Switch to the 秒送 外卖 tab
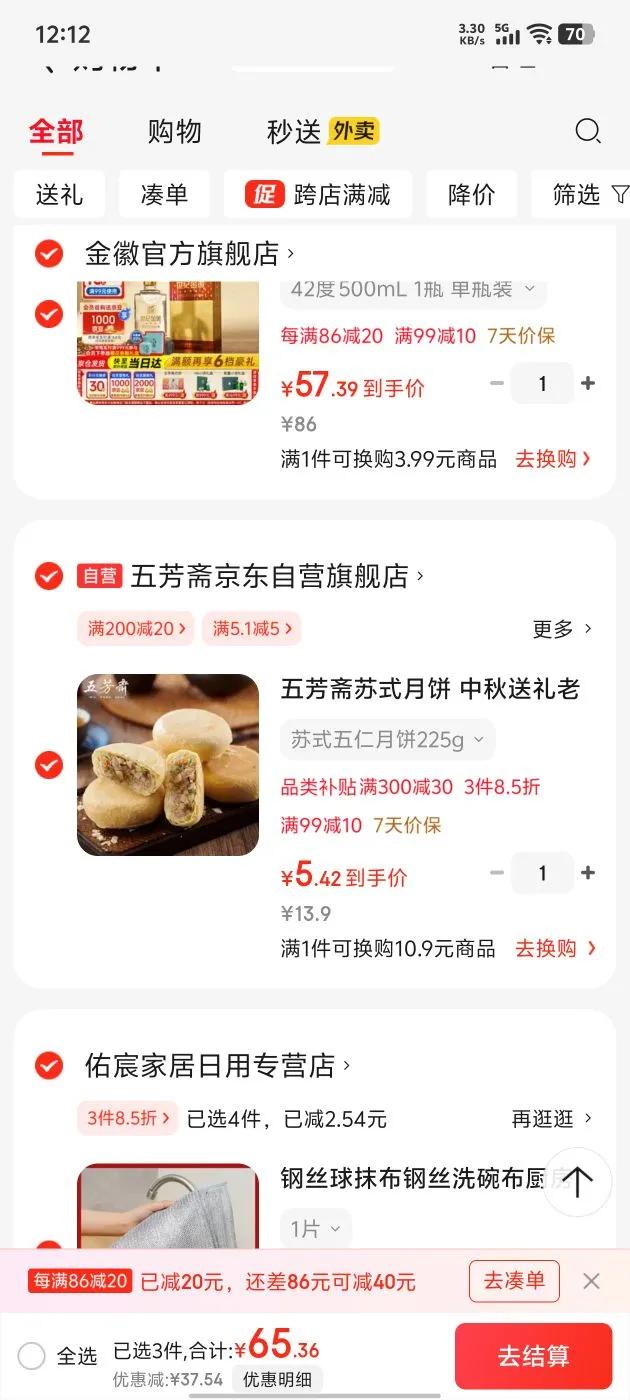The image size is (630, 1400). (x=322, y=132)
